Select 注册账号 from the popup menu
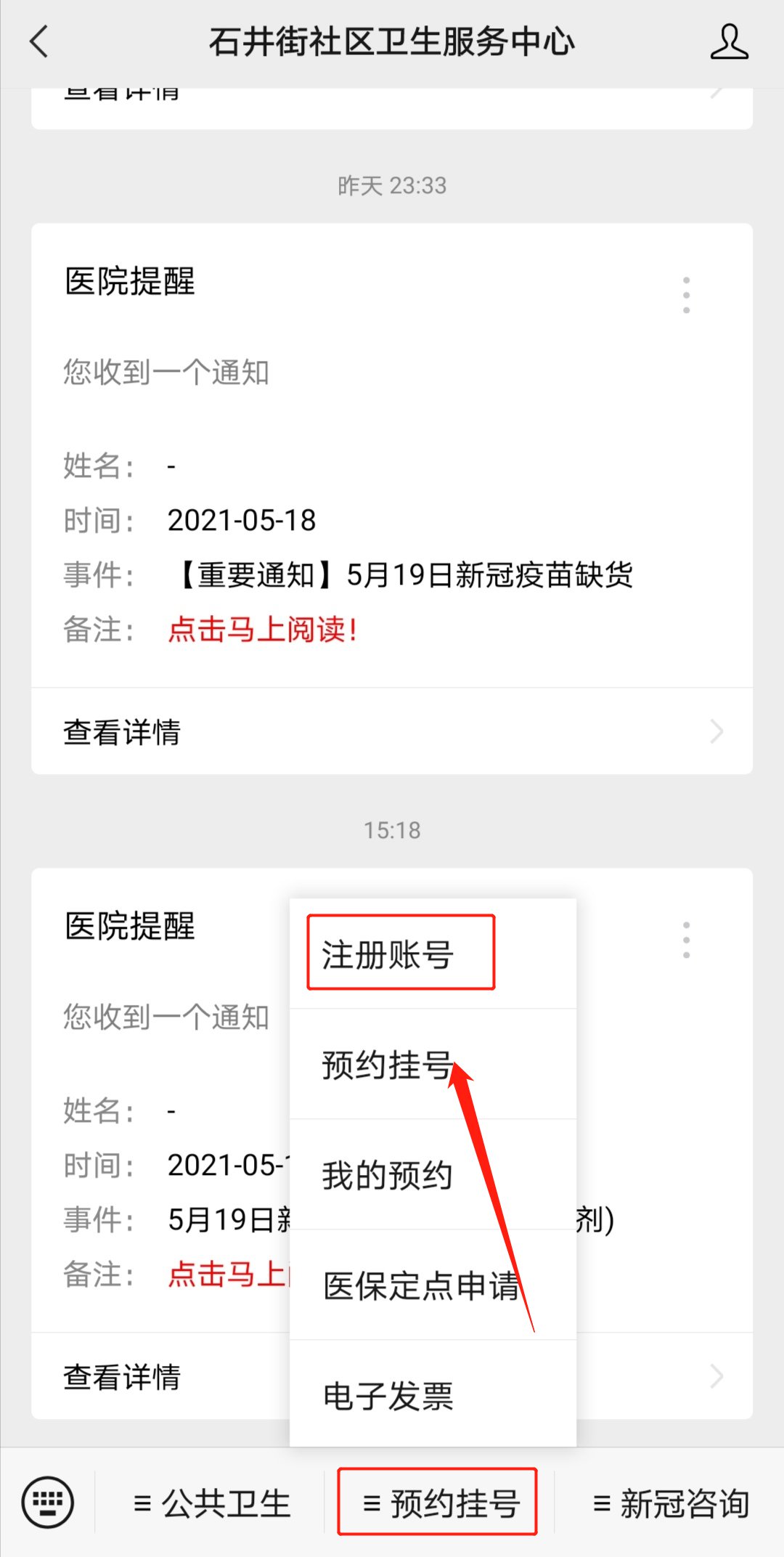The height and width of the screenshot is (1557, 784). click(401, 954)
